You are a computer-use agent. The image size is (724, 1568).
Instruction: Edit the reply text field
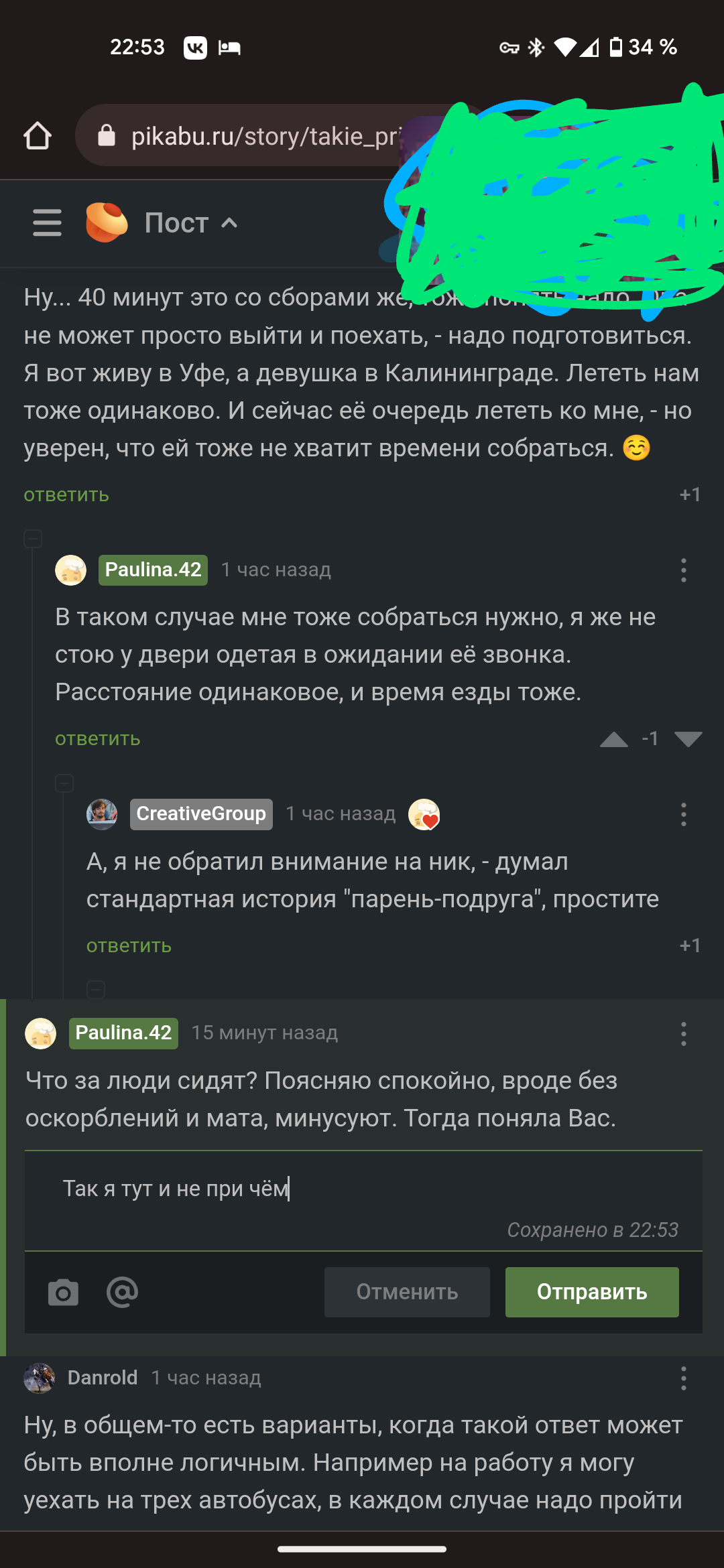click(x=362, y=1189)
